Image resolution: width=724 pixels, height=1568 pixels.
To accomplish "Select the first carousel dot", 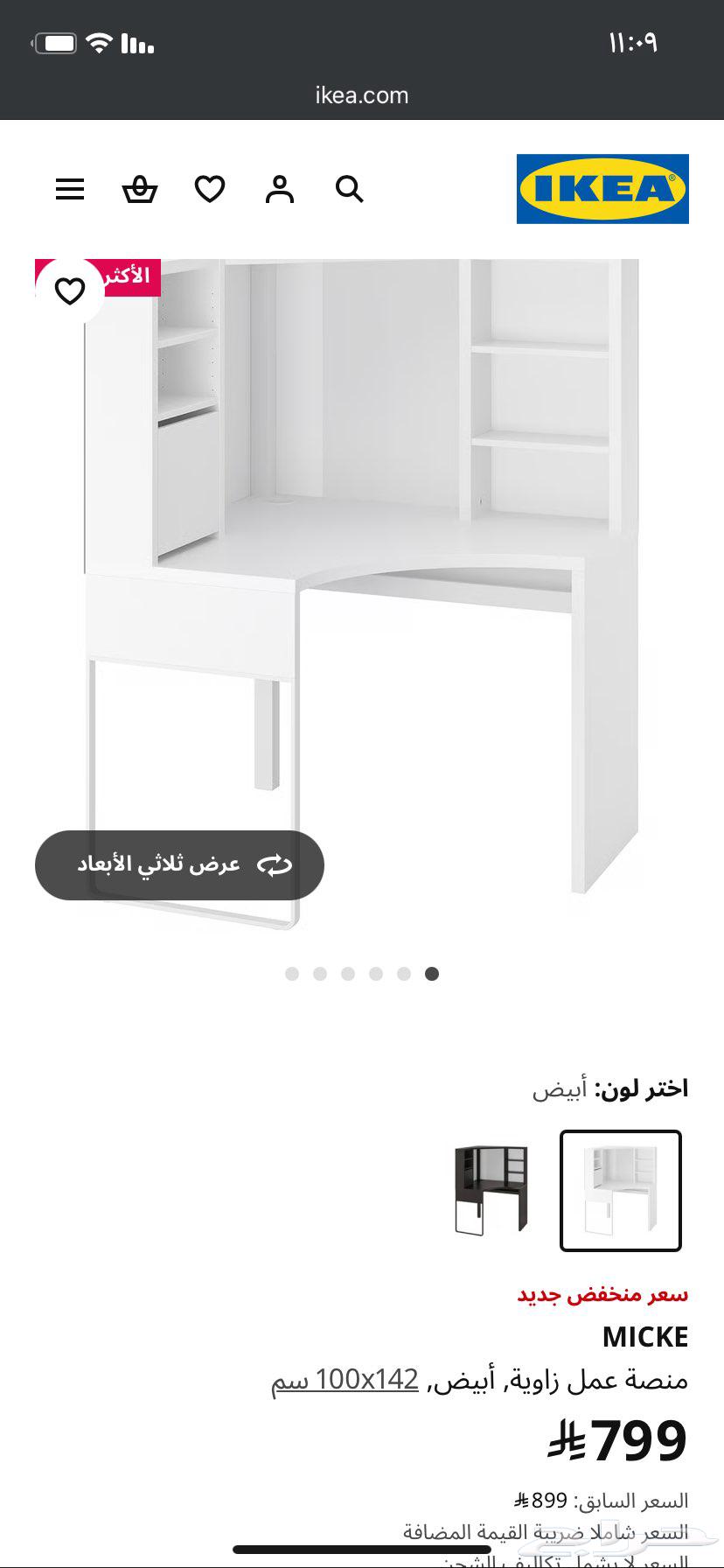I will (292, 973).
